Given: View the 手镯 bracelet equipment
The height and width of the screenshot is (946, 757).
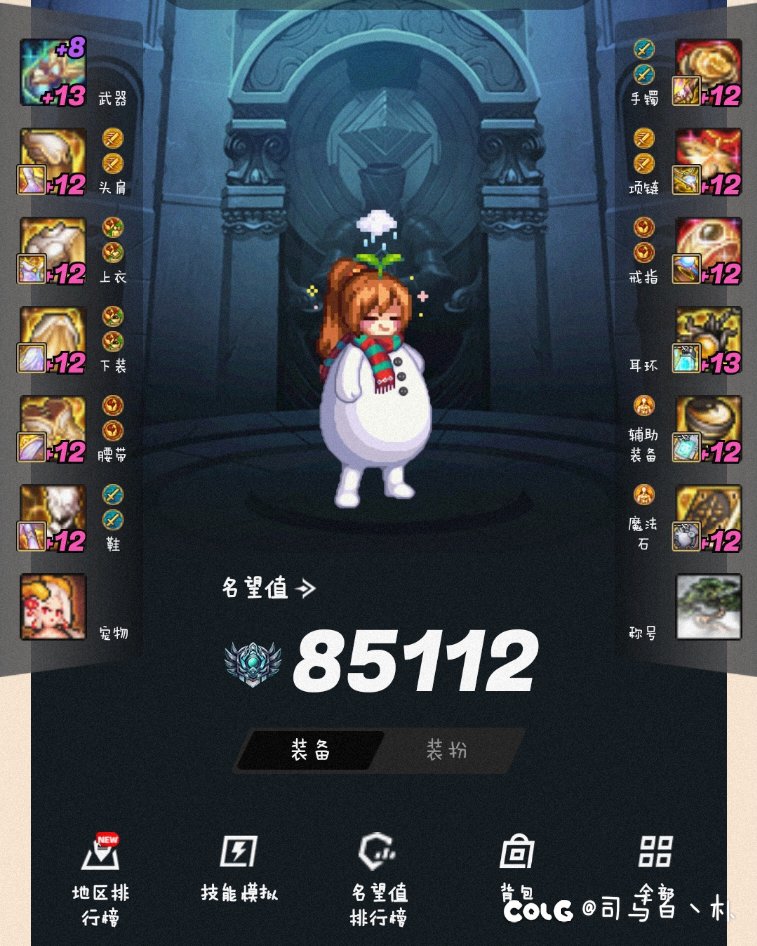Looking at the screenshot, I should click(x=708, y=72).
